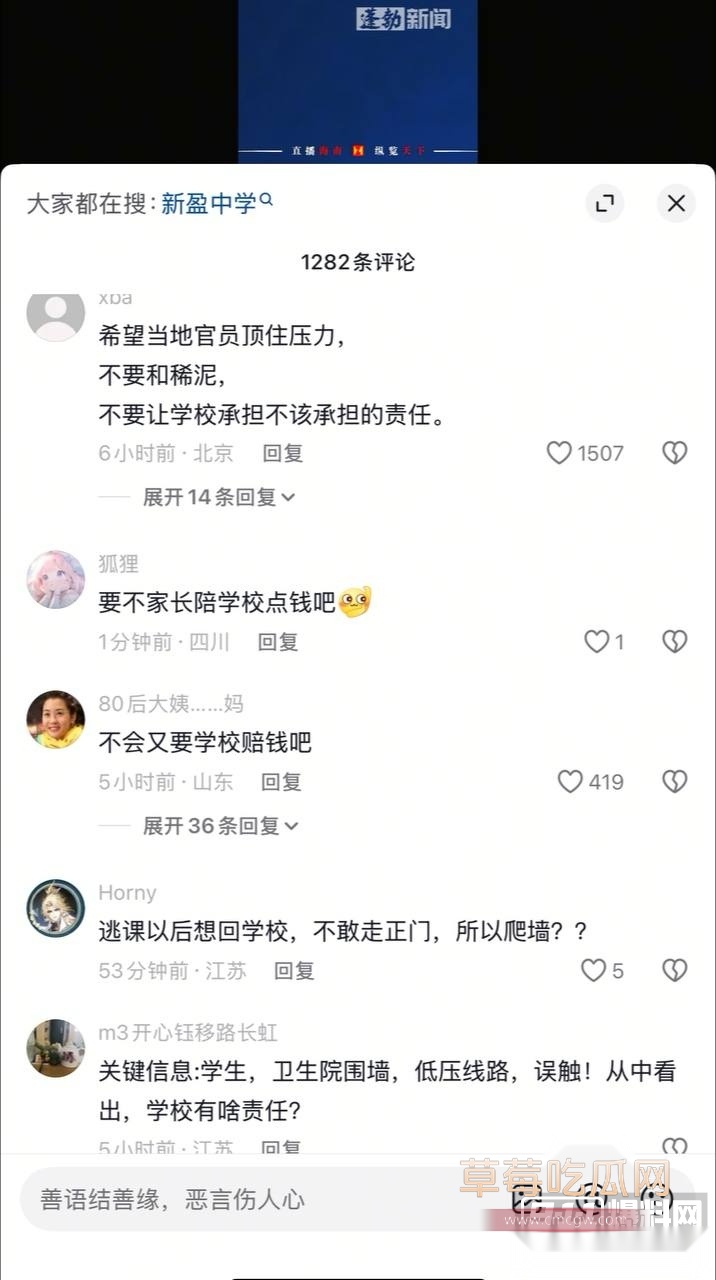
Task: Dislike Horny's comment
Action: pos(675,970)
